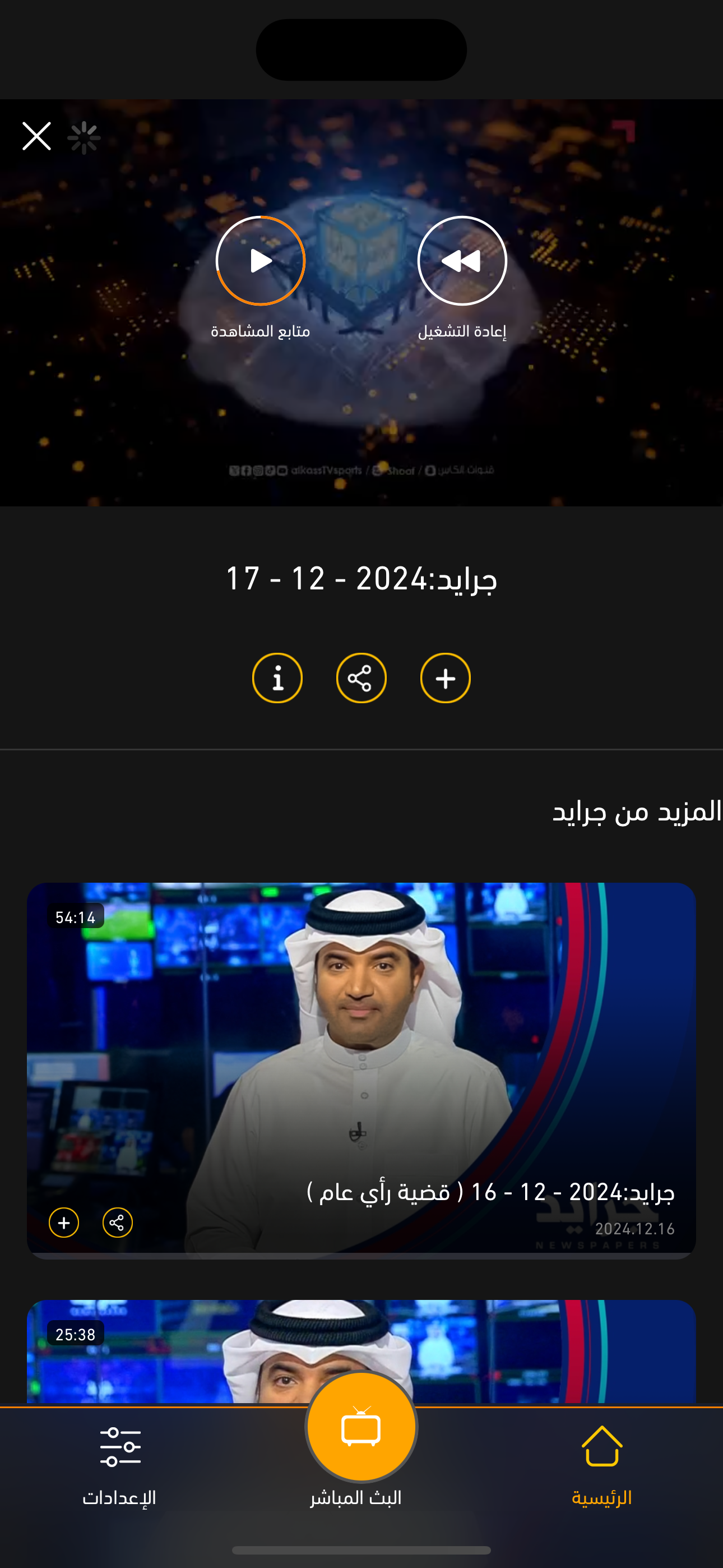Select the 54:14 duration badge
This screenshot has height=1568, width=723.
[x=76, y=917]
